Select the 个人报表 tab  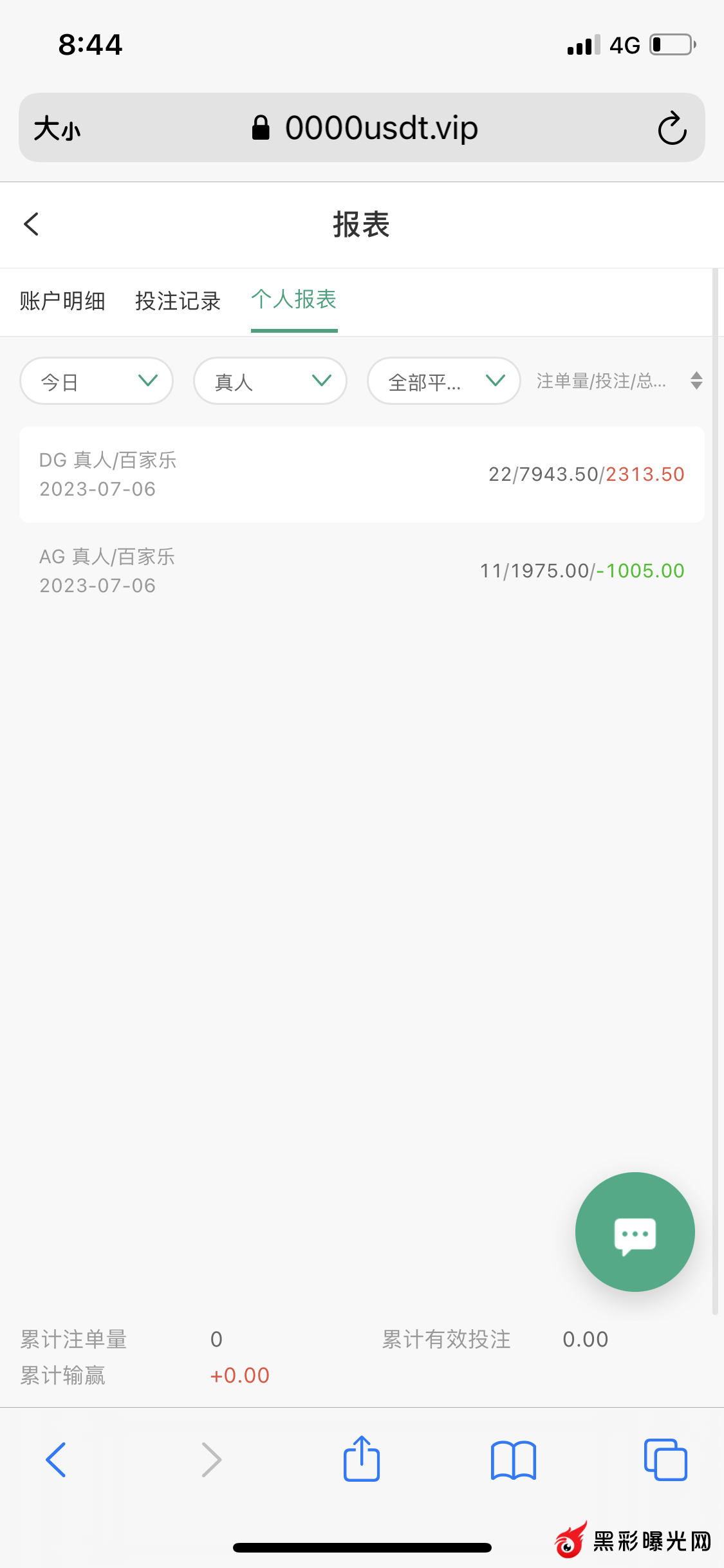click(x=294, y=300)
